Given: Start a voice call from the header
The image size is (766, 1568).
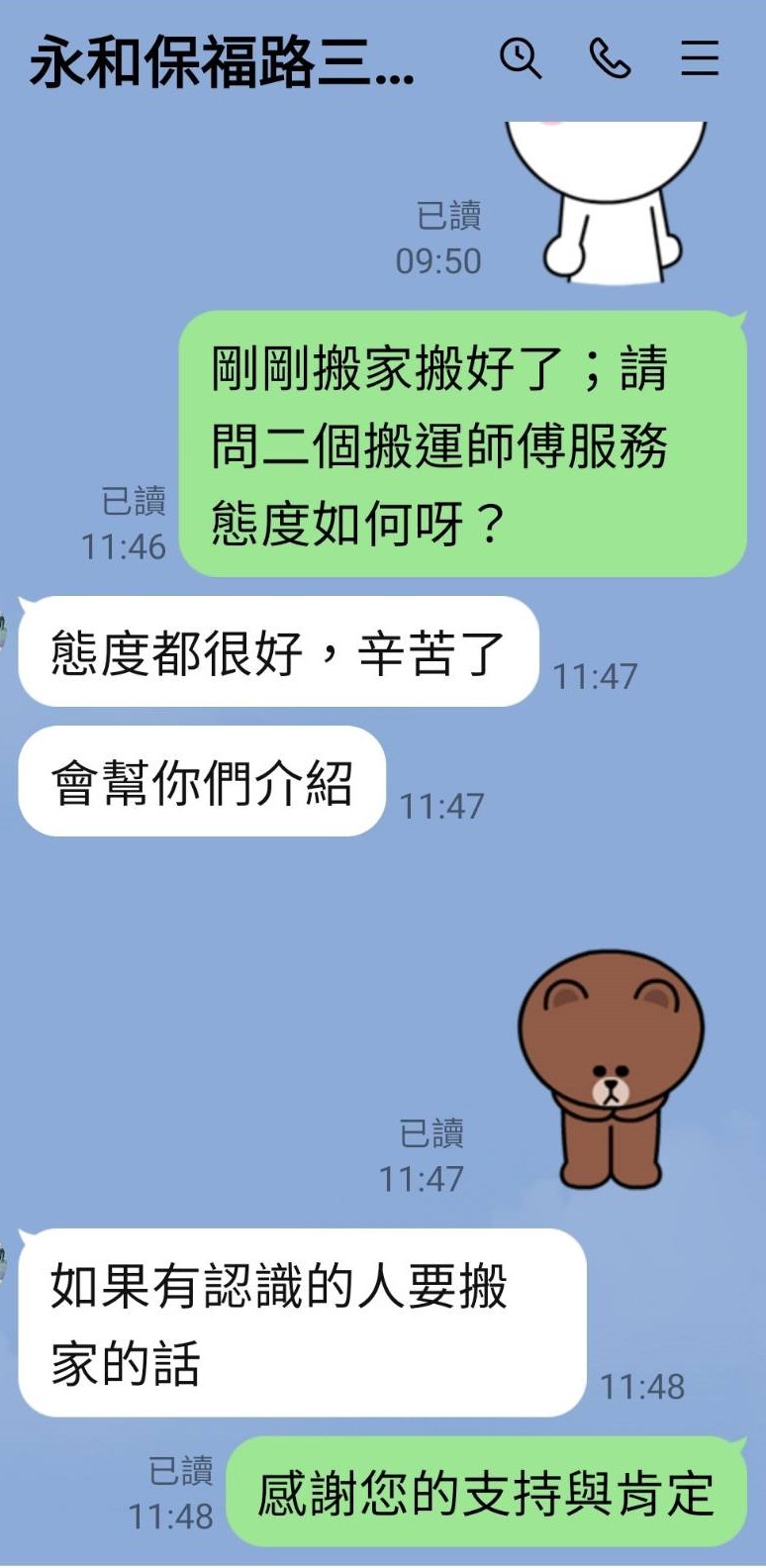Looking at the screenshot, I should tap(610, 58).
